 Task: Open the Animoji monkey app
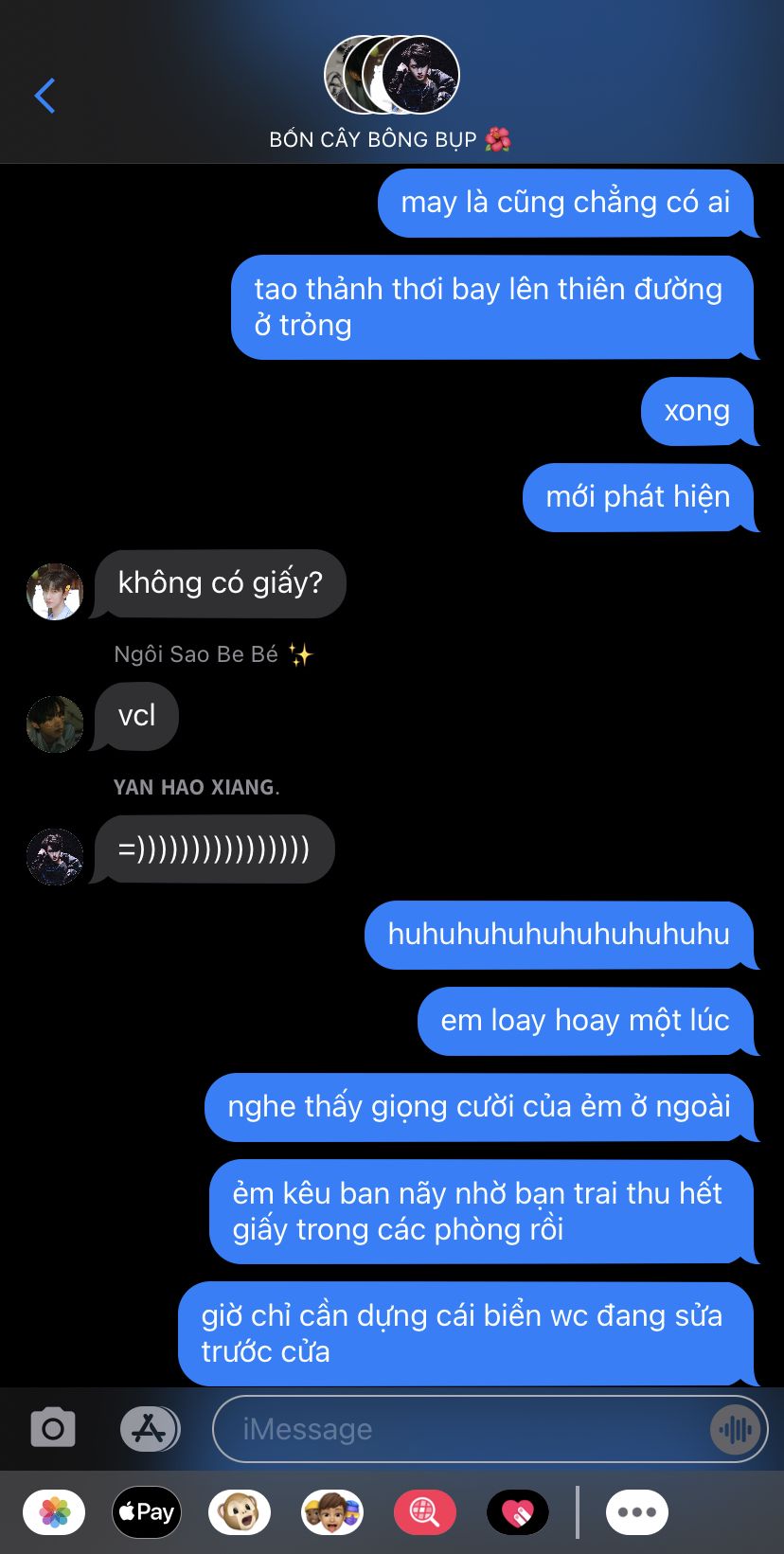coord(240,1512)
